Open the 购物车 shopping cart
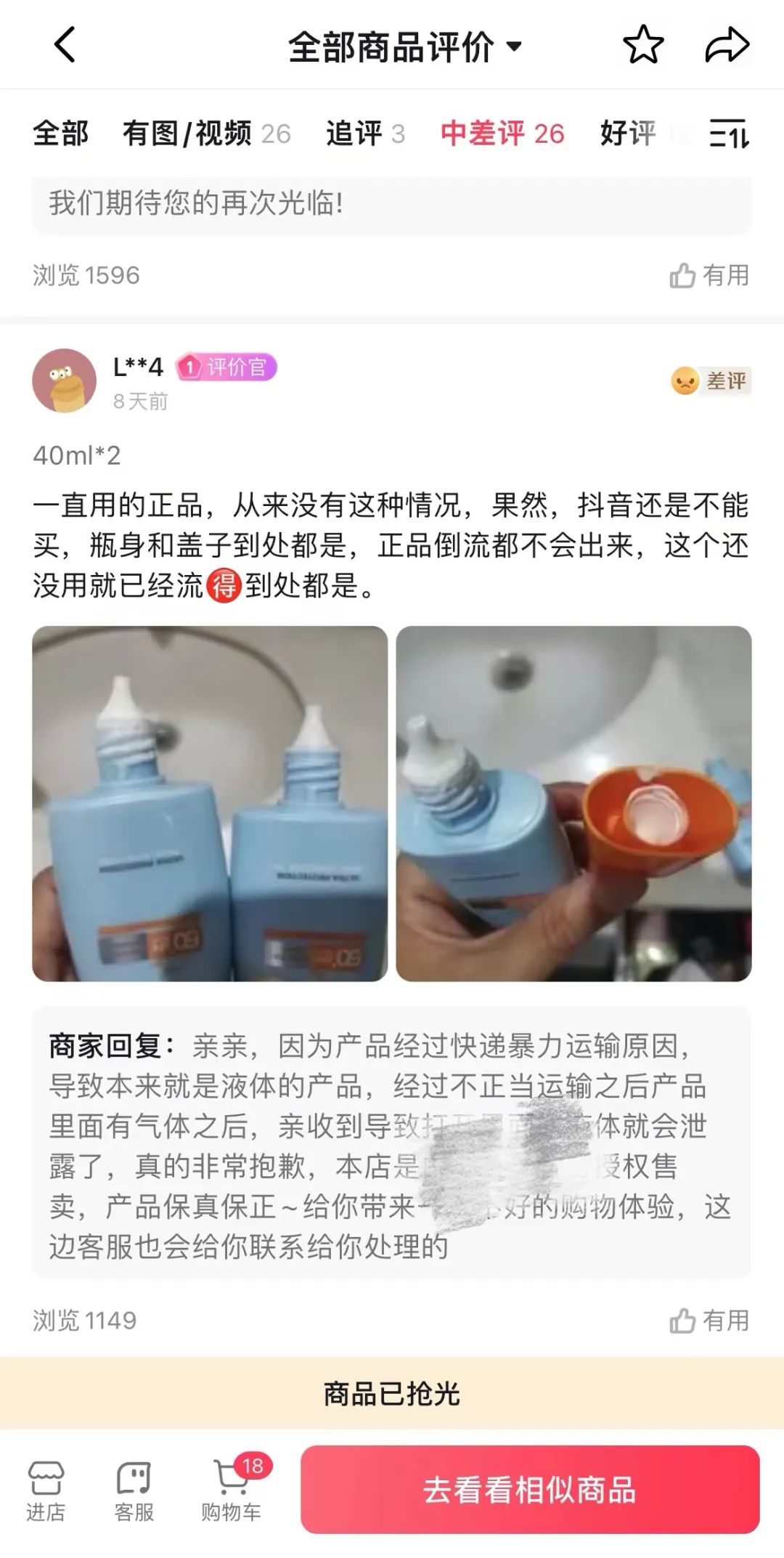Viewport: 784px width, 1558px height. coord(232,1489)
